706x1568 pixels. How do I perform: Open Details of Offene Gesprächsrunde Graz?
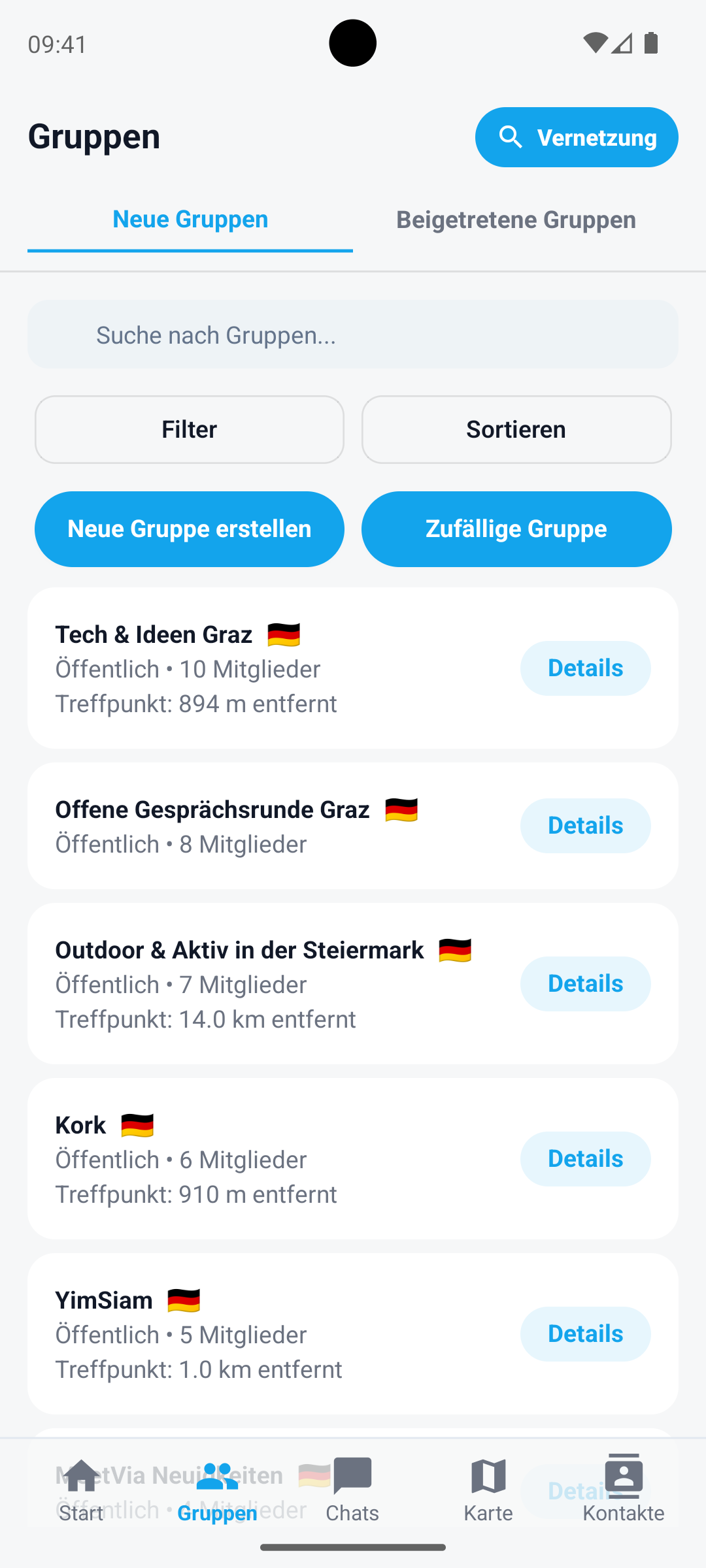[x=585, y=825]
